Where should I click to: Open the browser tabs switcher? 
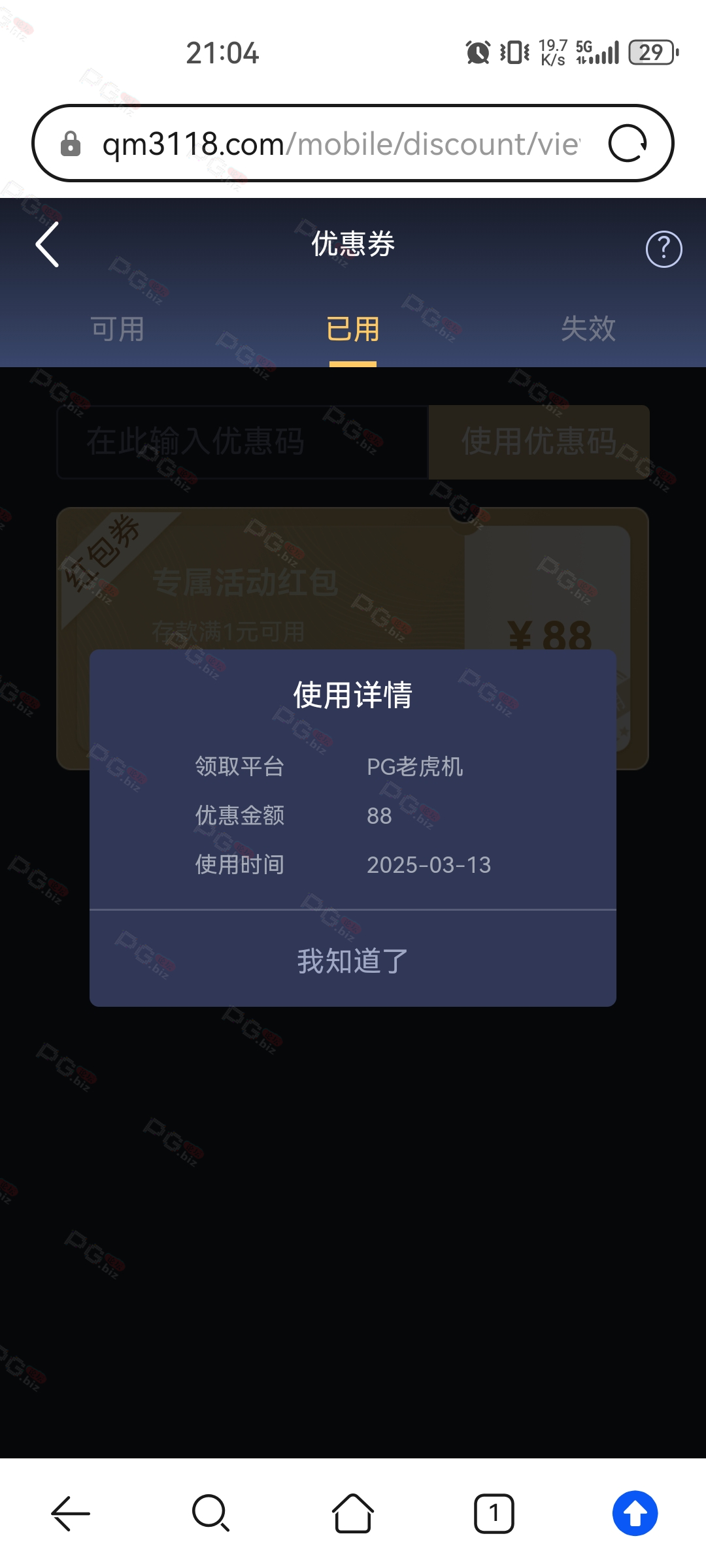(494, 1513)
